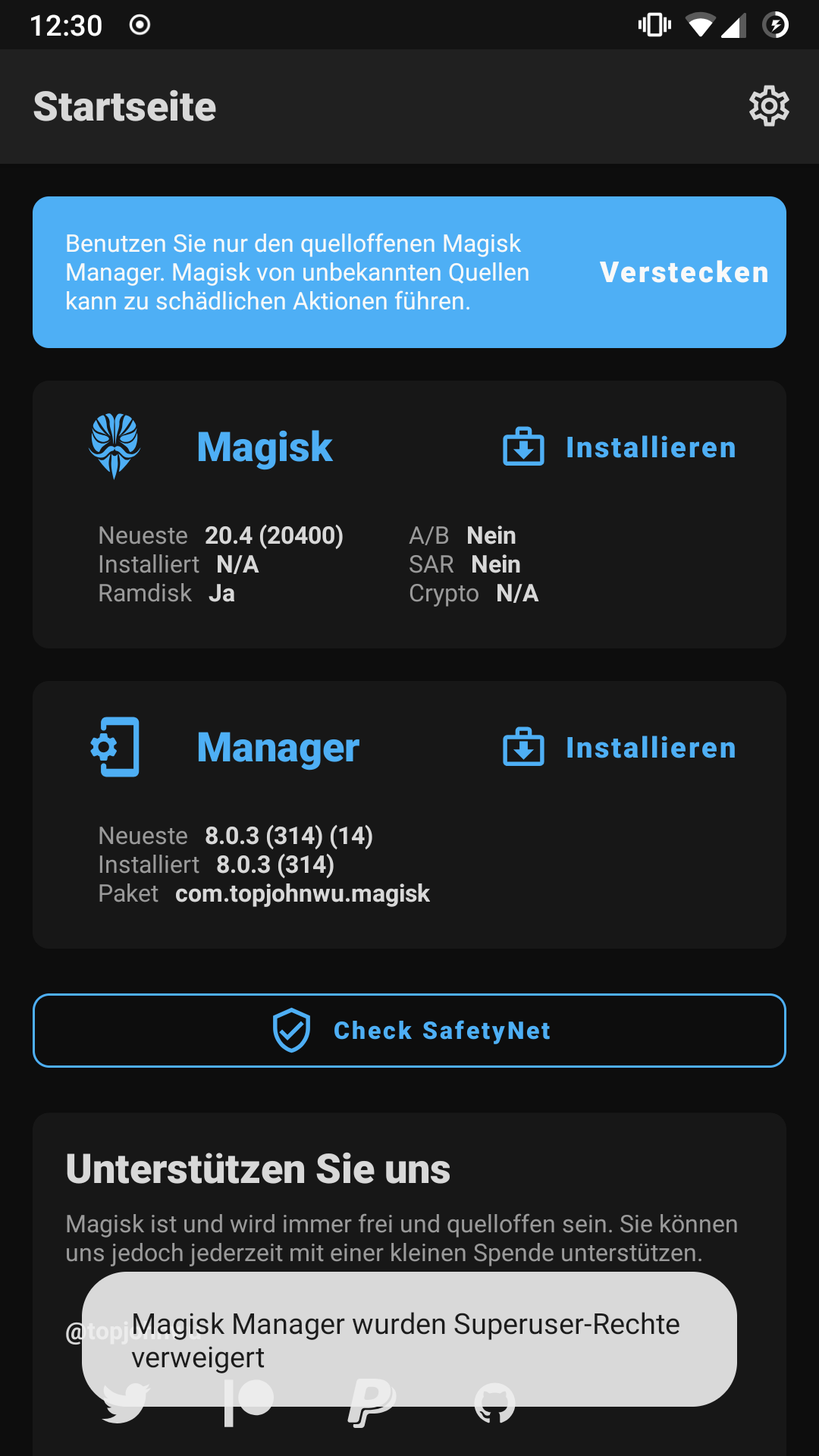Open the Twitter link icon

click(126, 1403)
